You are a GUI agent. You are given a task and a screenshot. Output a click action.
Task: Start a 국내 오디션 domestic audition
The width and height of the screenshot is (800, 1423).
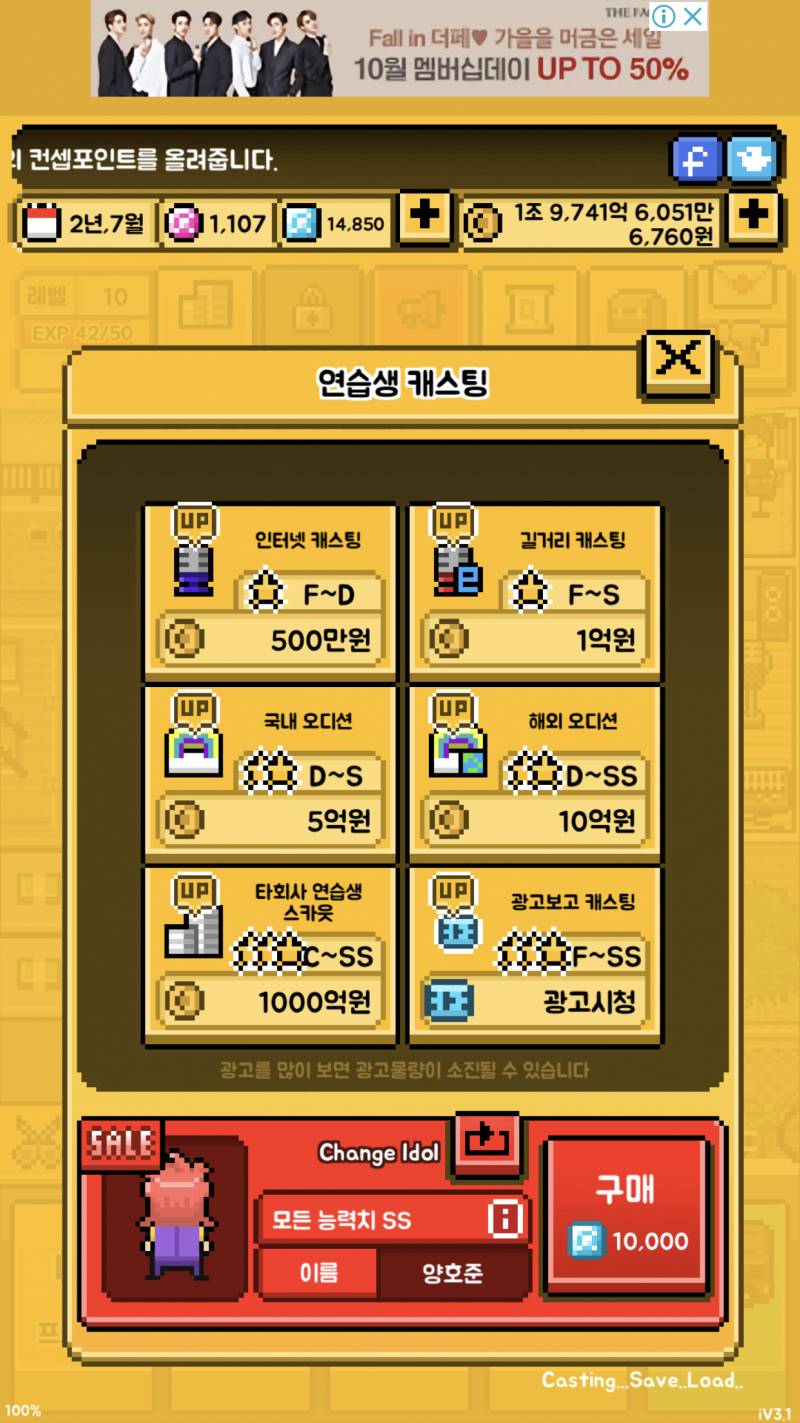coord(270,770)
